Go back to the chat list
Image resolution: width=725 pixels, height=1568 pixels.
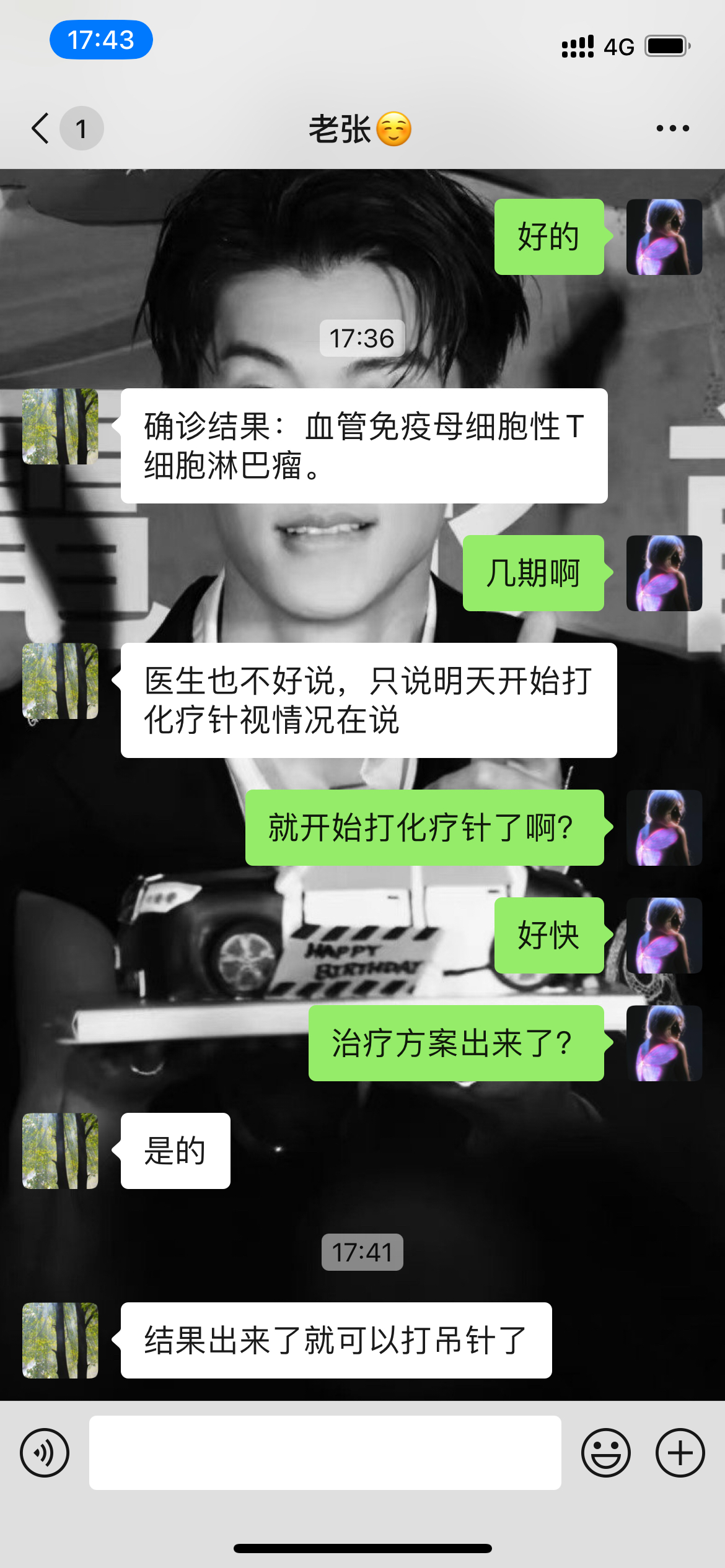42,129
